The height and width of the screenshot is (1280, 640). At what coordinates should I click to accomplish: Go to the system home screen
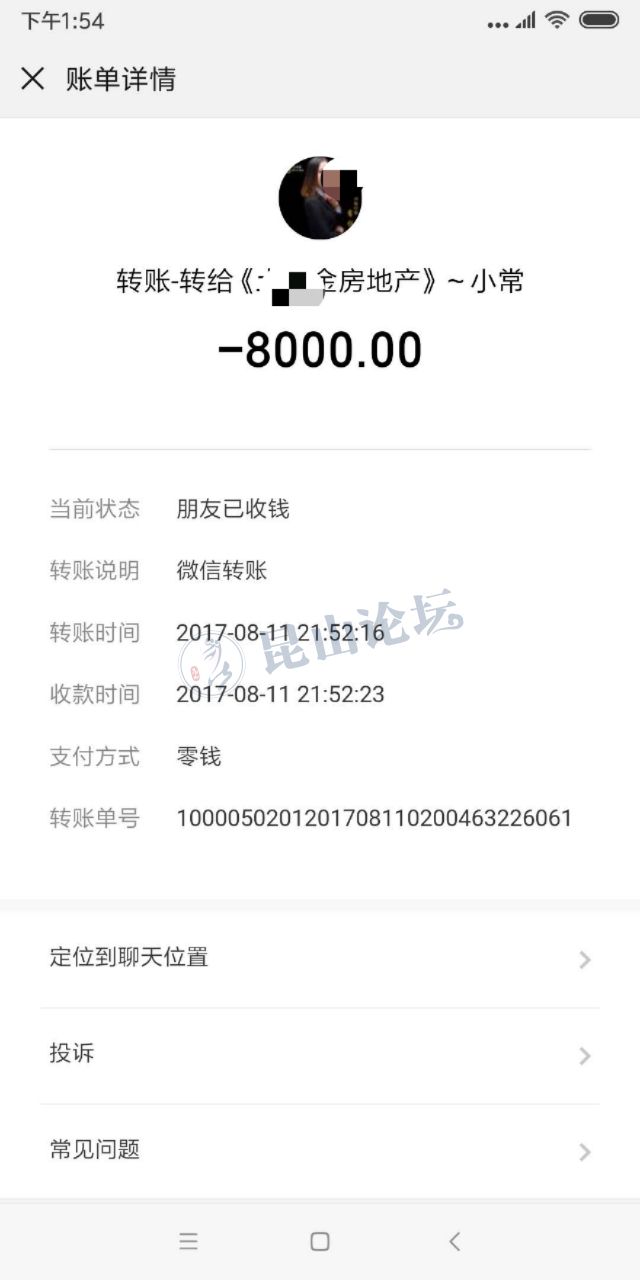click(x=320, y=1241)
